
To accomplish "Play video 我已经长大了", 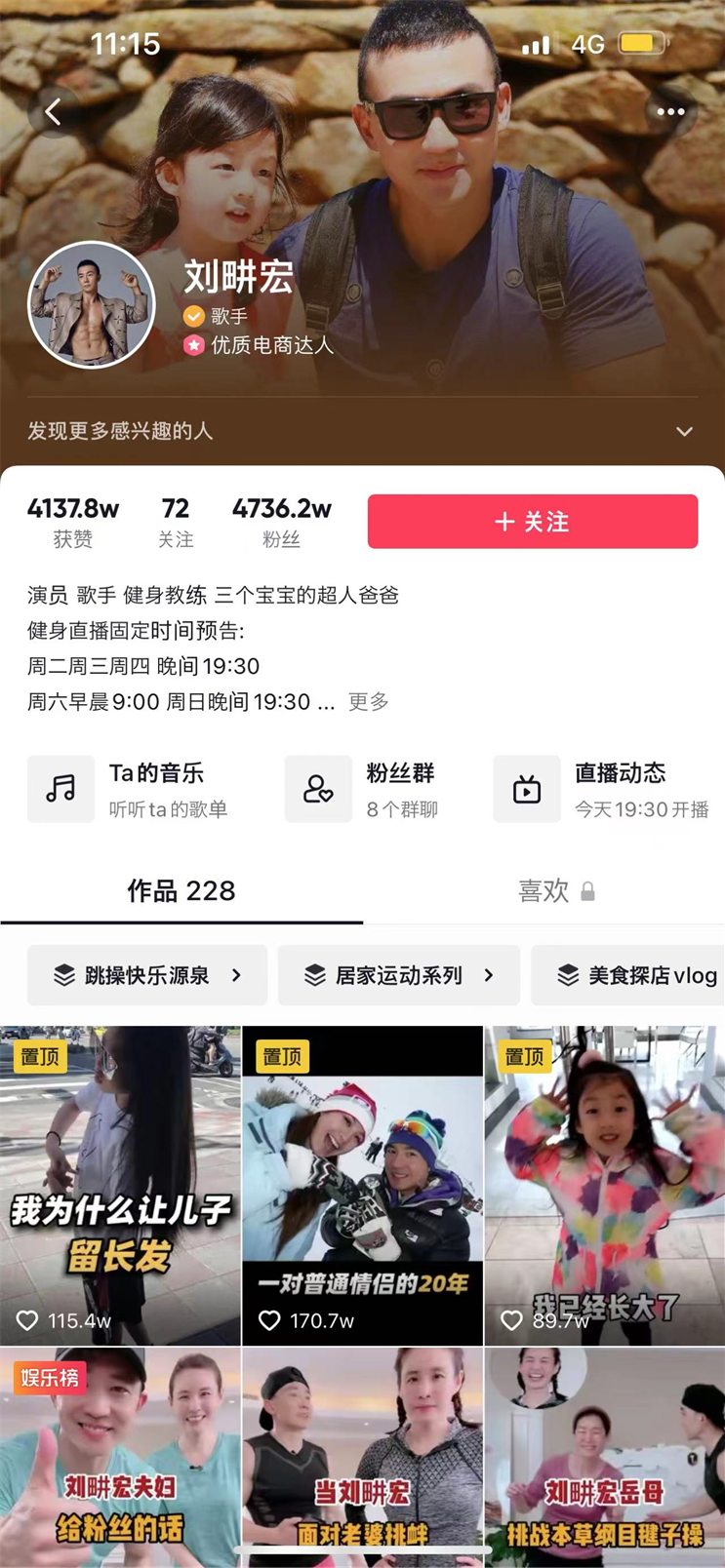I will coord(604,1185).
